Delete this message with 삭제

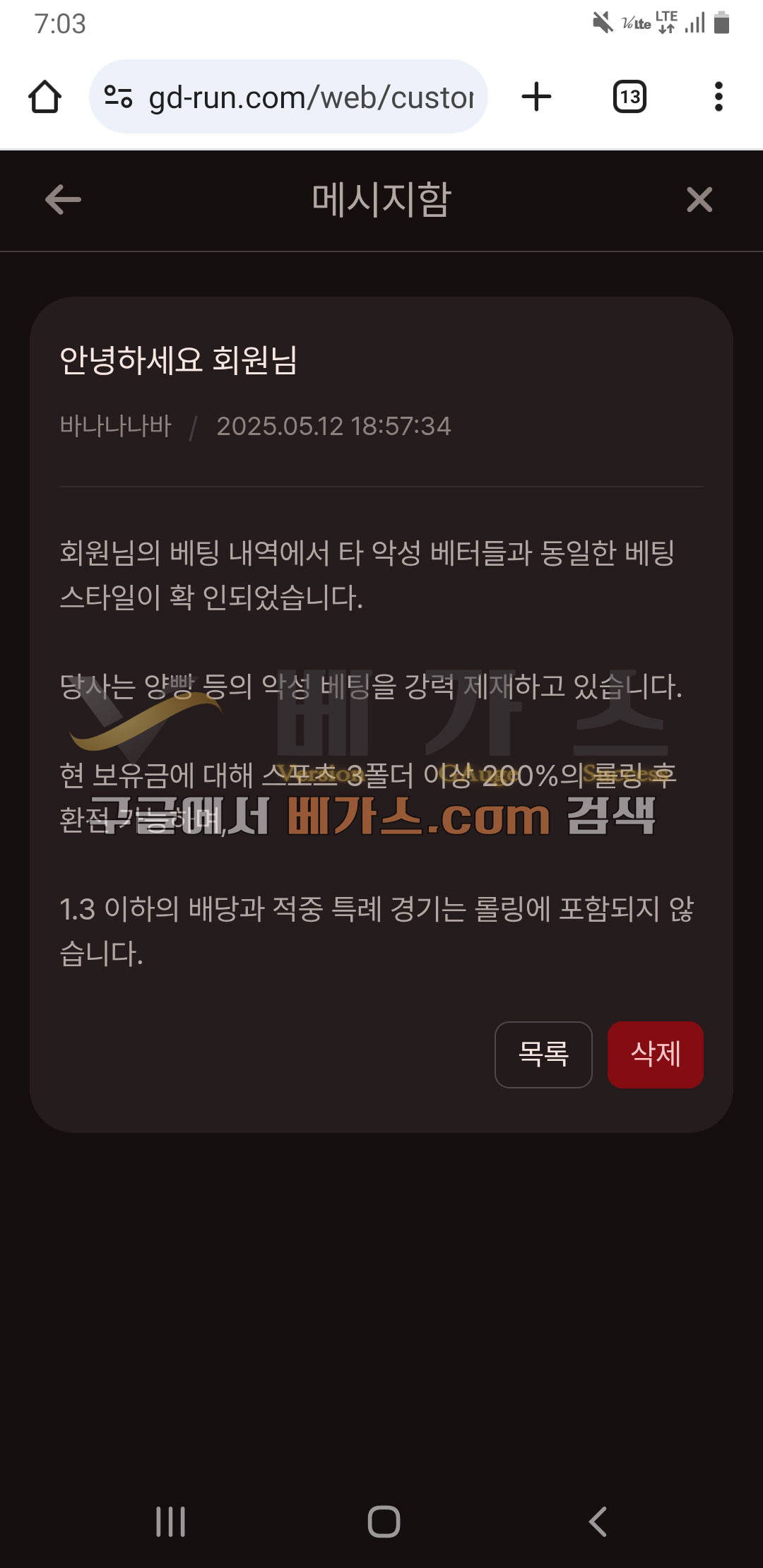pyautogui.click(x=655, y=1054)
